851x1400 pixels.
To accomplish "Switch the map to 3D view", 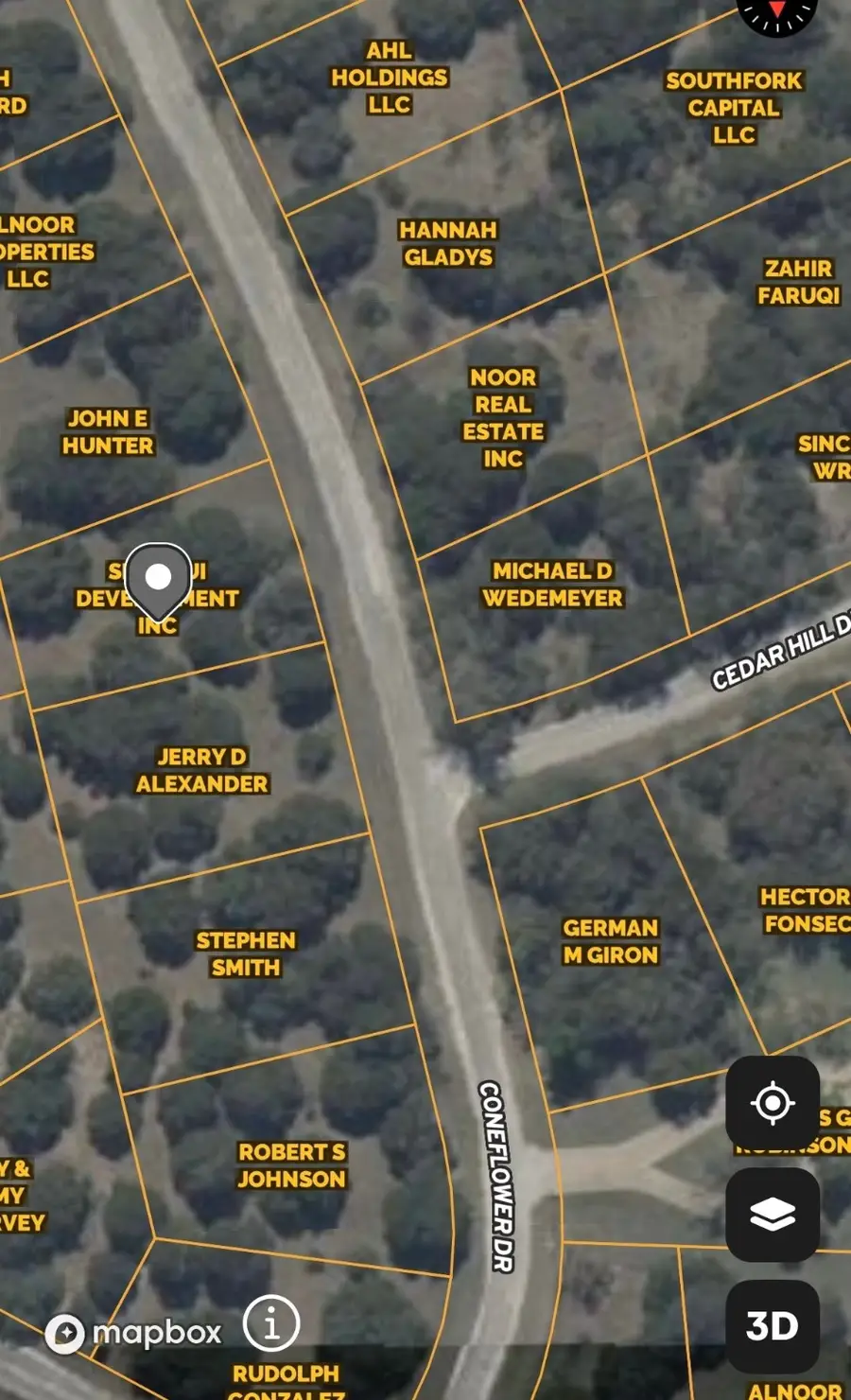I will tap(773, 1326).
